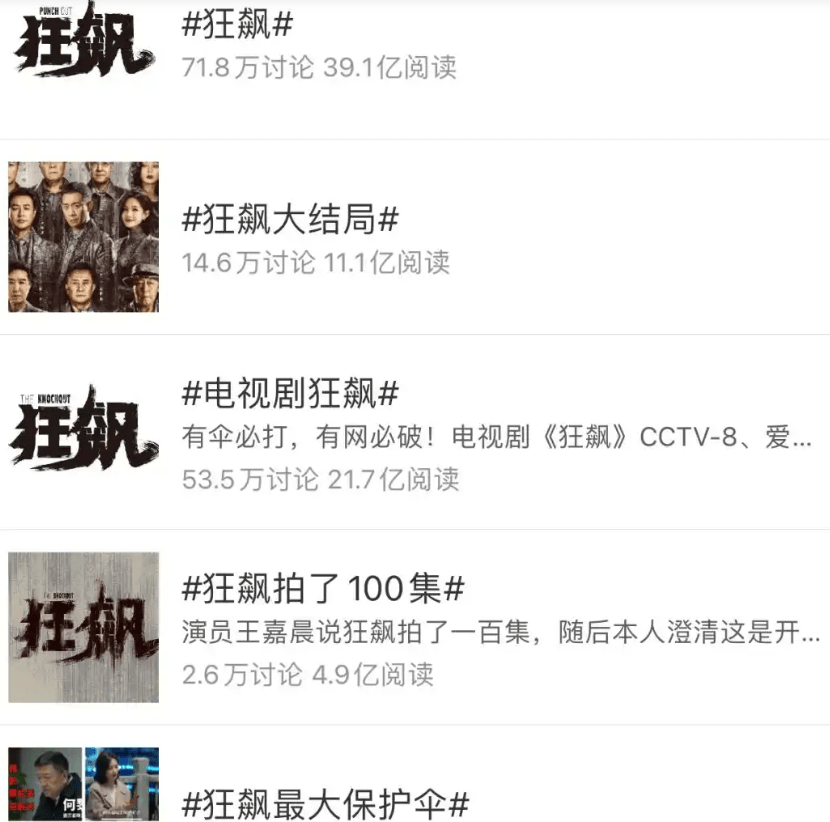Open the #狂飙拍了100集# topic
The image size is (830, 822).
coord(322,588)
